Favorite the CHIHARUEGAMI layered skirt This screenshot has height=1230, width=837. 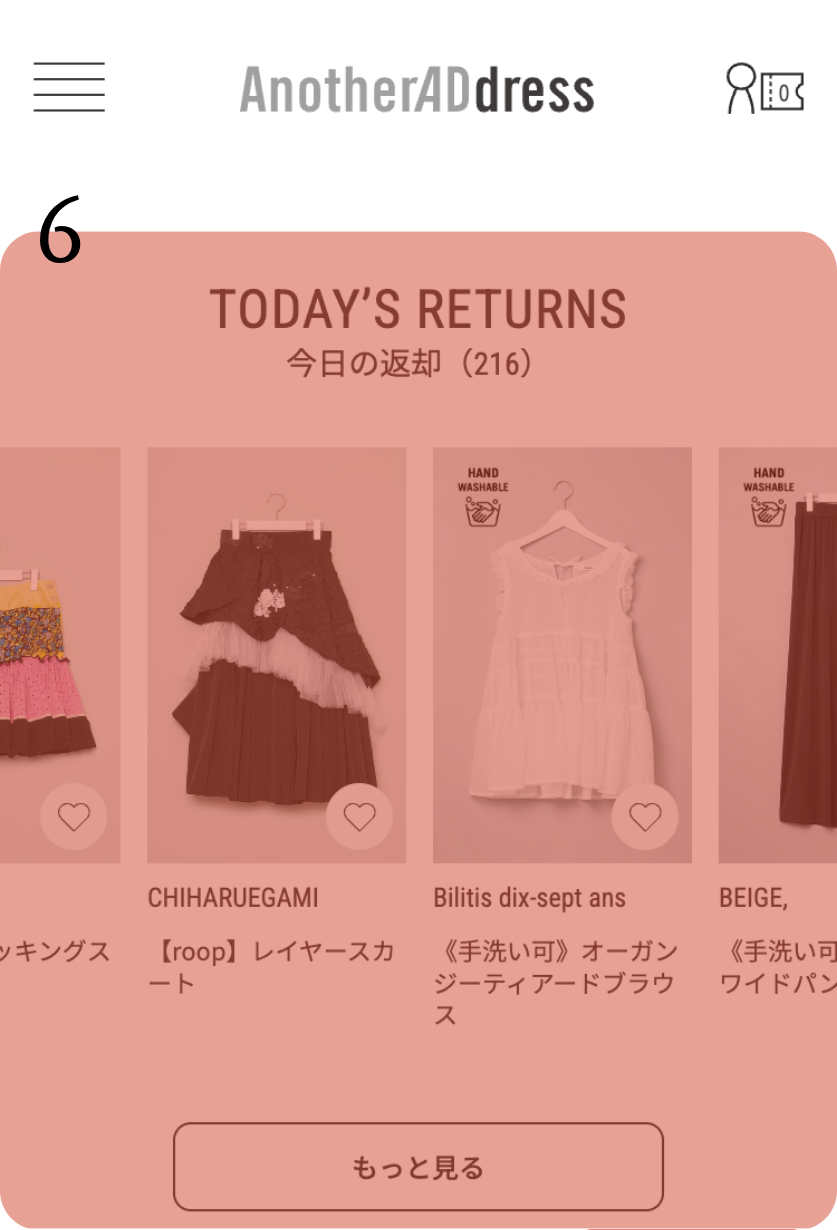tap(359, 817)
